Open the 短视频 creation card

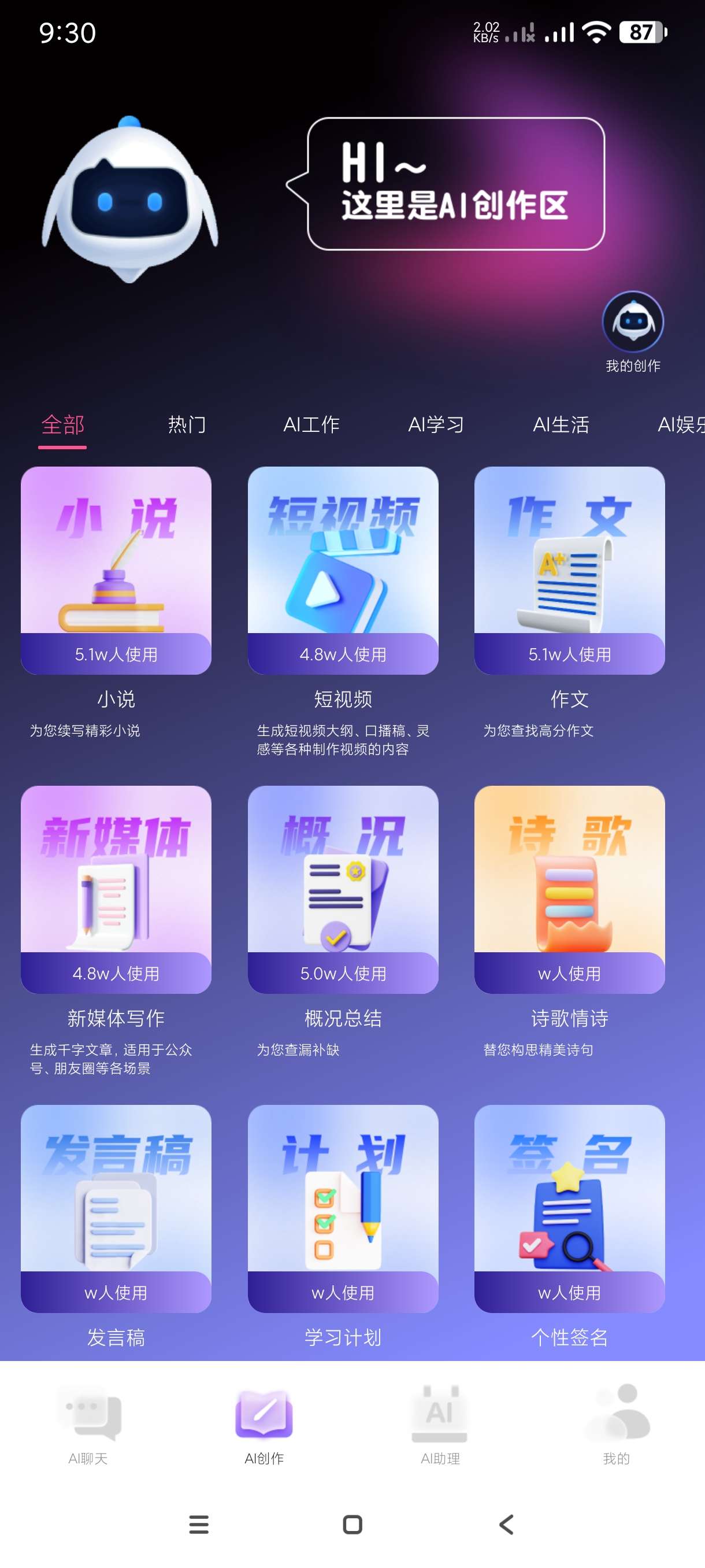pos(343,570)
